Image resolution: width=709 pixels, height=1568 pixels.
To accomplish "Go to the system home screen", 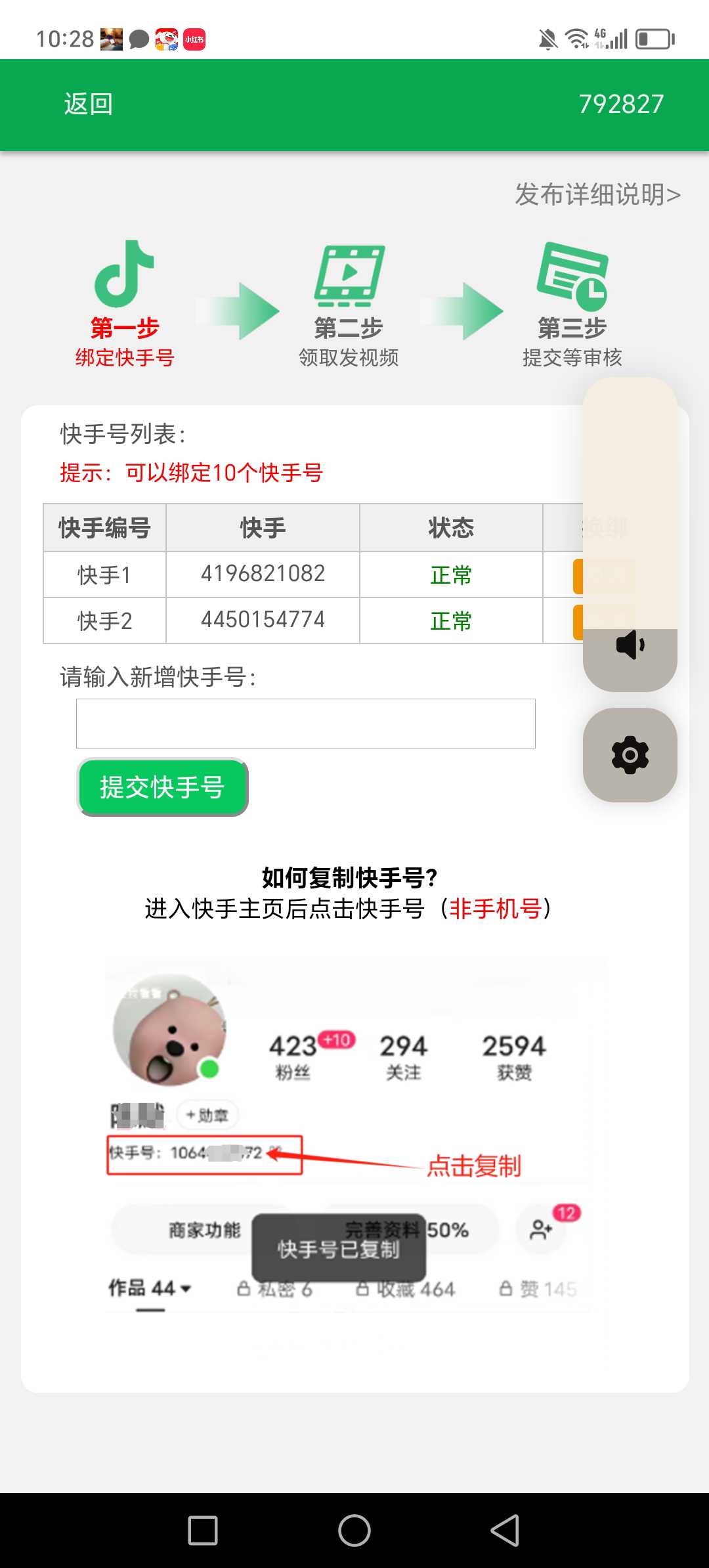I will coord(354,1531).
